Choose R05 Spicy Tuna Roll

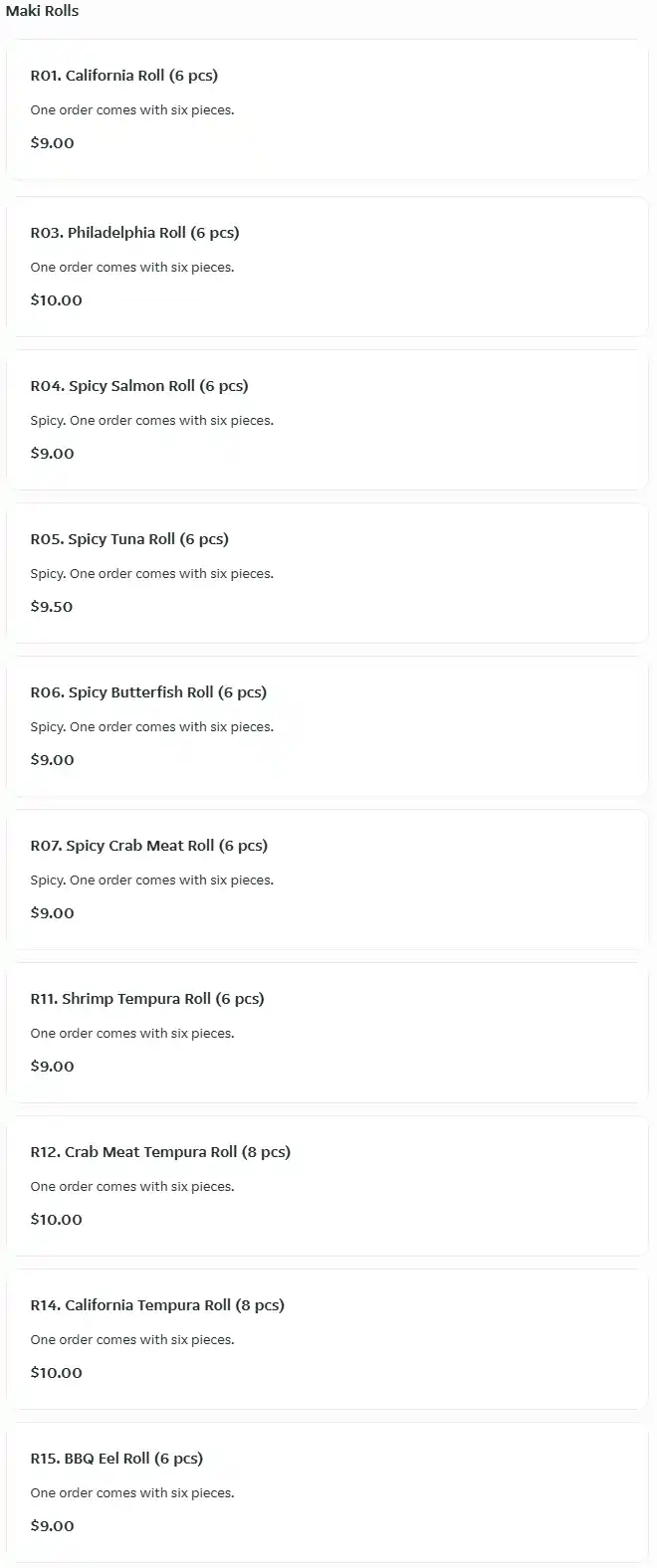click(327, 573)
